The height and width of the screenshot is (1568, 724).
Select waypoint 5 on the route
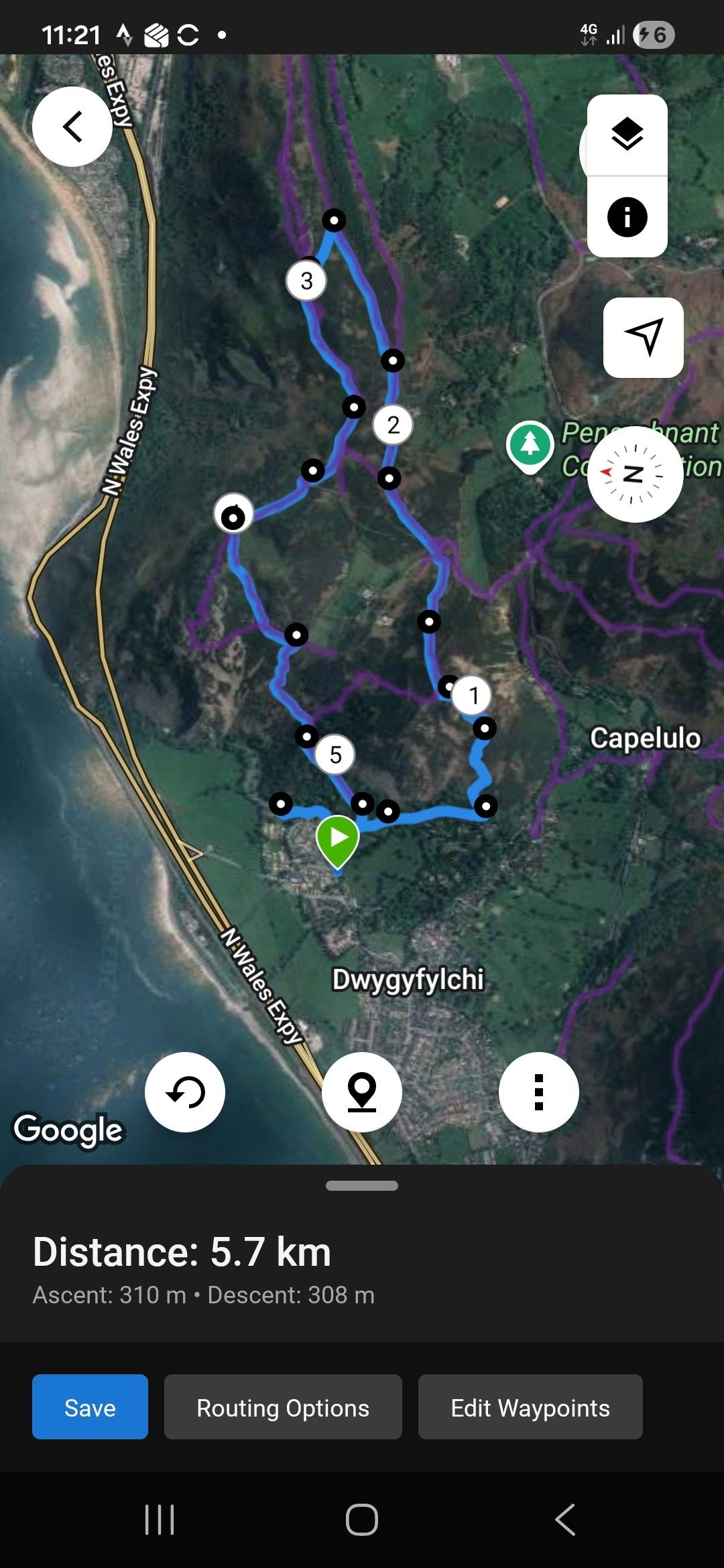[335, 755]
